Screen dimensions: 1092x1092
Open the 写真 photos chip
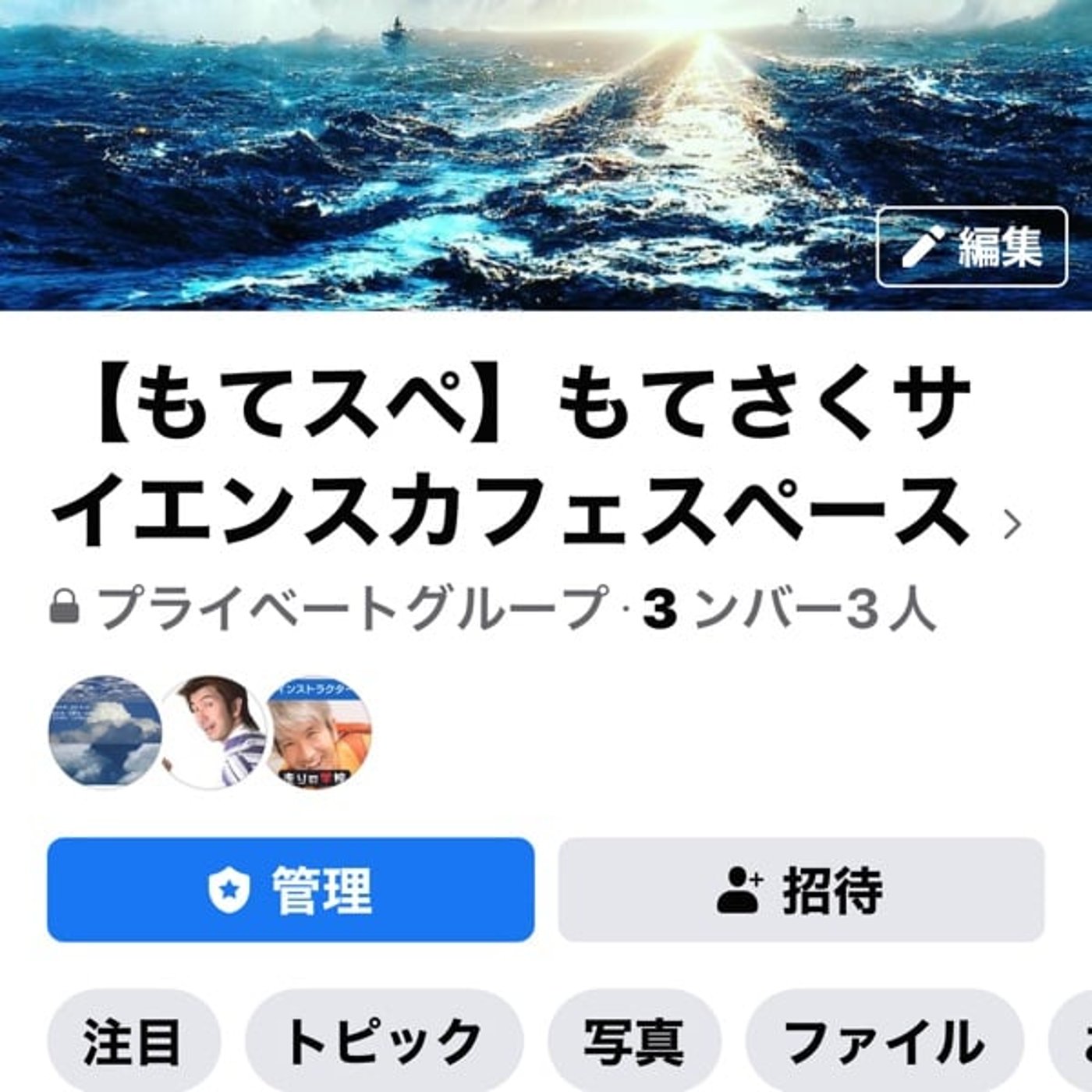point(633,1042)
